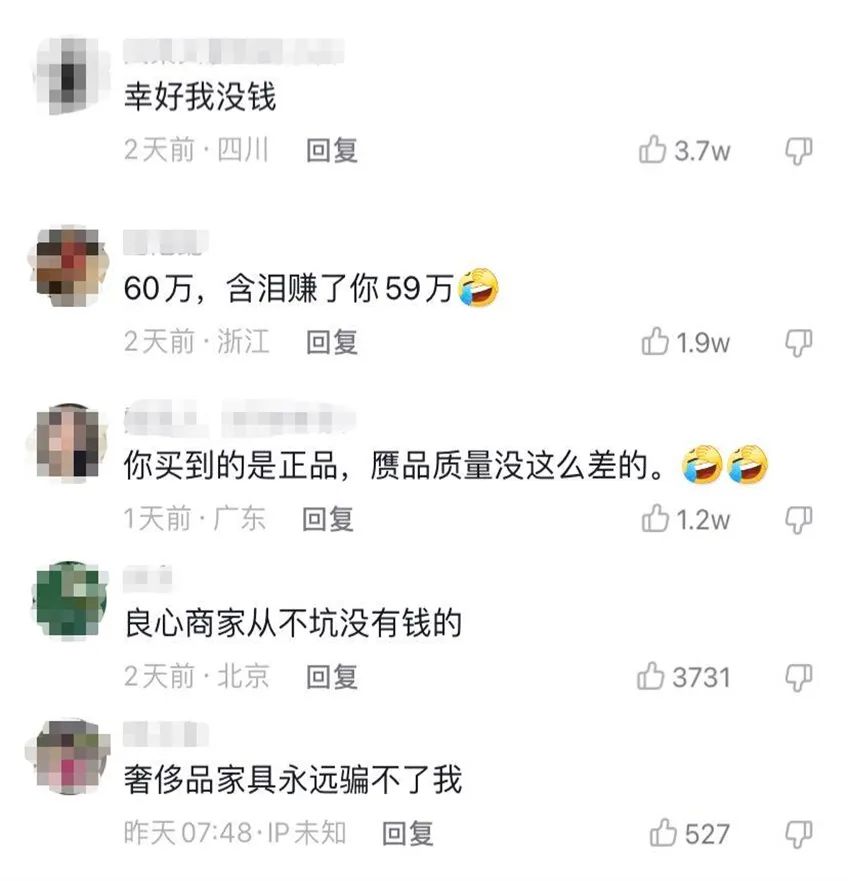Like the 良心商家从不坑没有钱的 comment
848x881 pixels.
652,677
